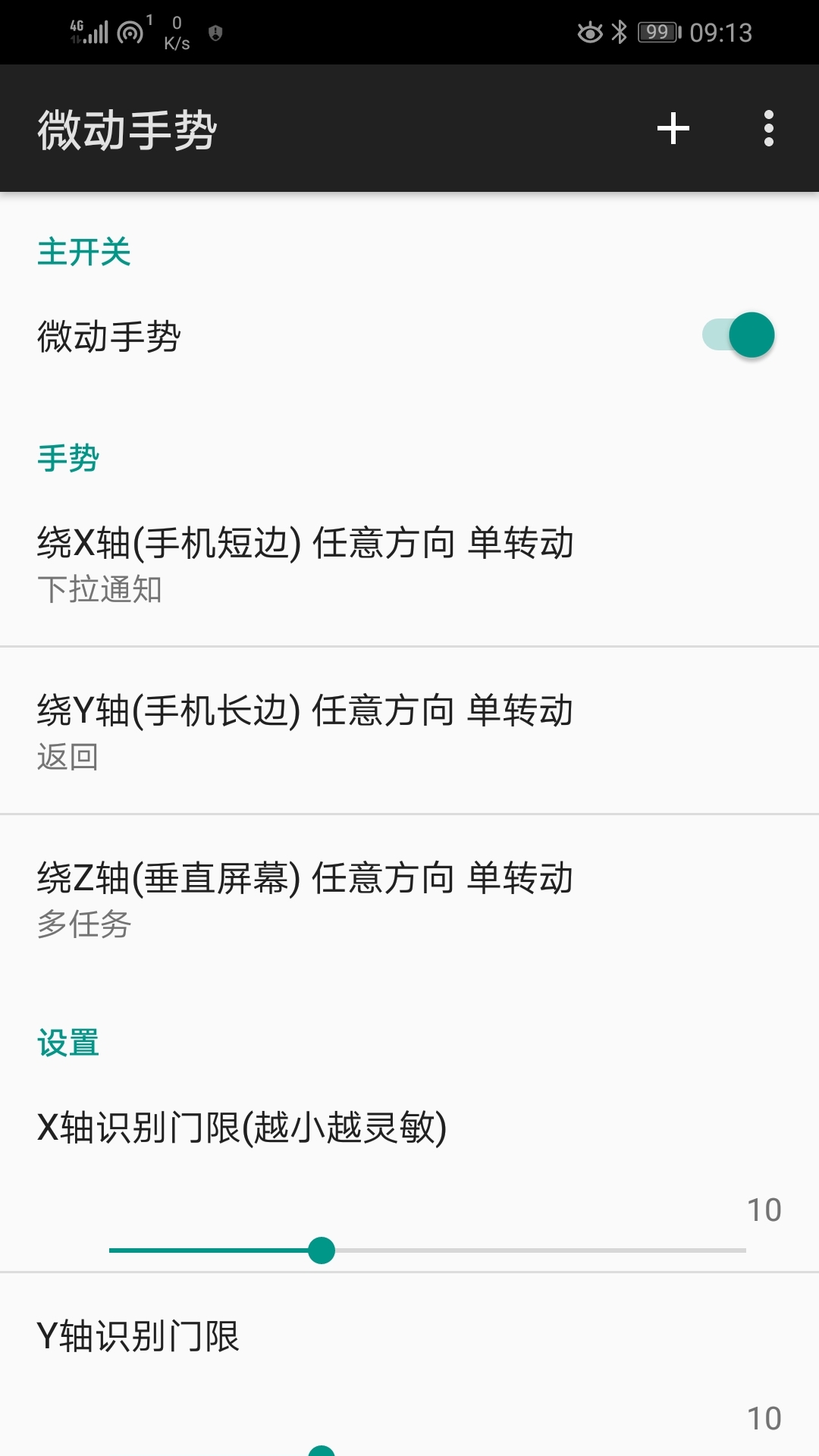Open the add gesture plus icon
Viewport: 819px width, 1456px height.
673,129
